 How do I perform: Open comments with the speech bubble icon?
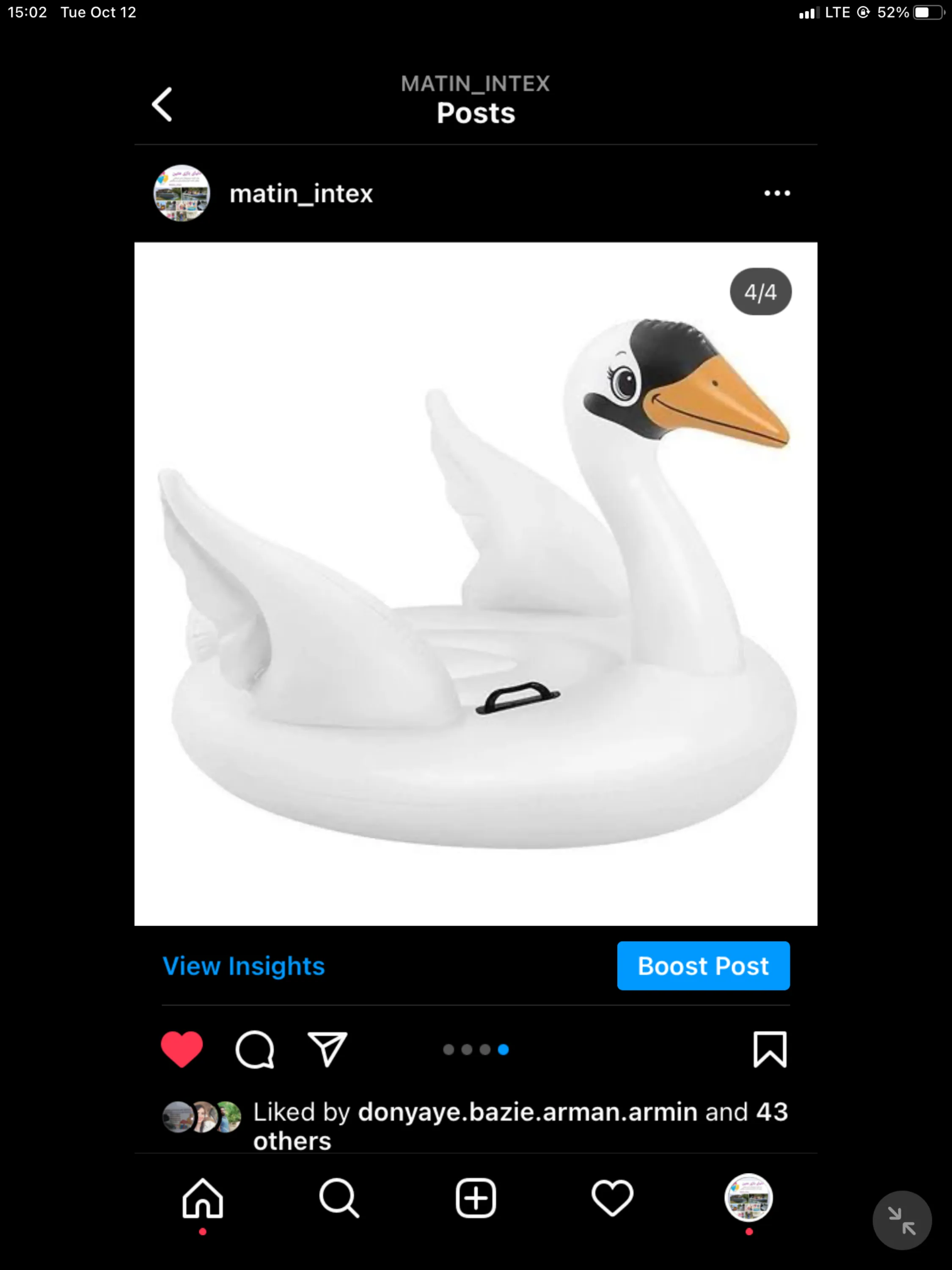(x=255, y=1049)
